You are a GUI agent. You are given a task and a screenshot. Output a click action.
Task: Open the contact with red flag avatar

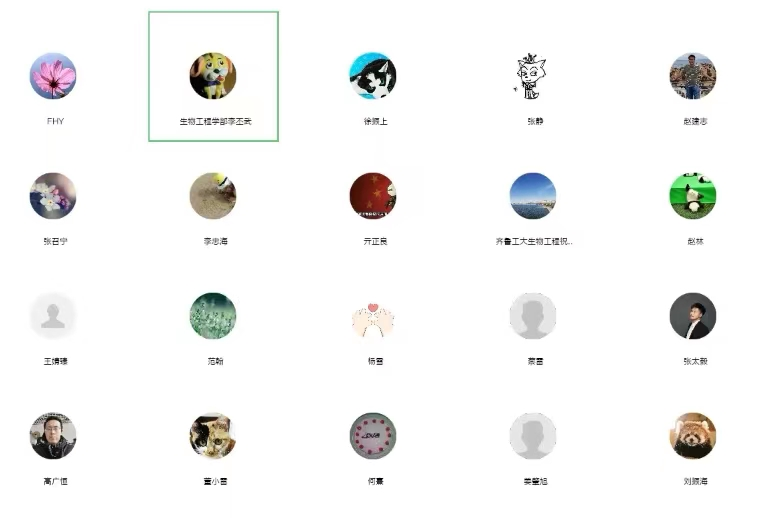[373, 196]
